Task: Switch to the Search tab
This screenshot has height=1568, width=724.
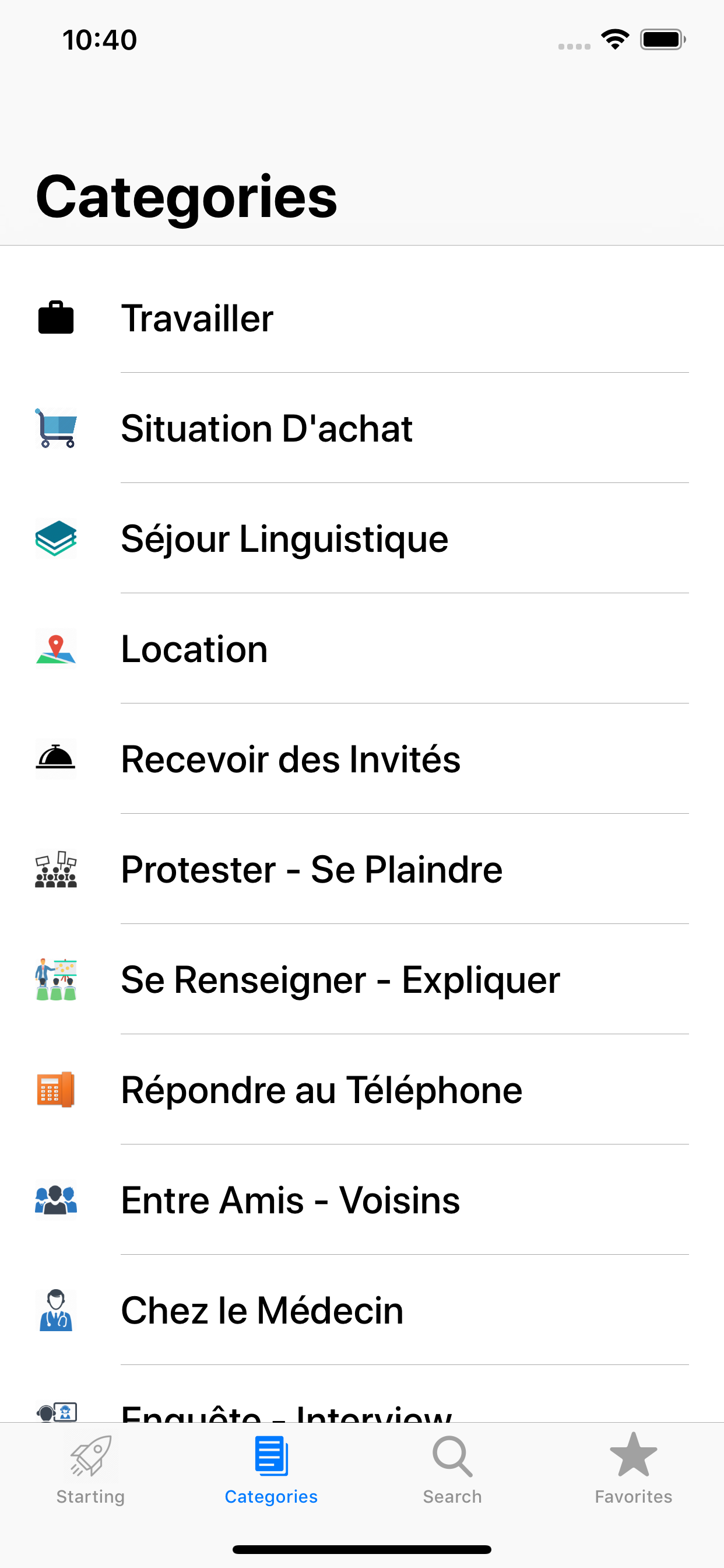Action: click(452, 1467)
